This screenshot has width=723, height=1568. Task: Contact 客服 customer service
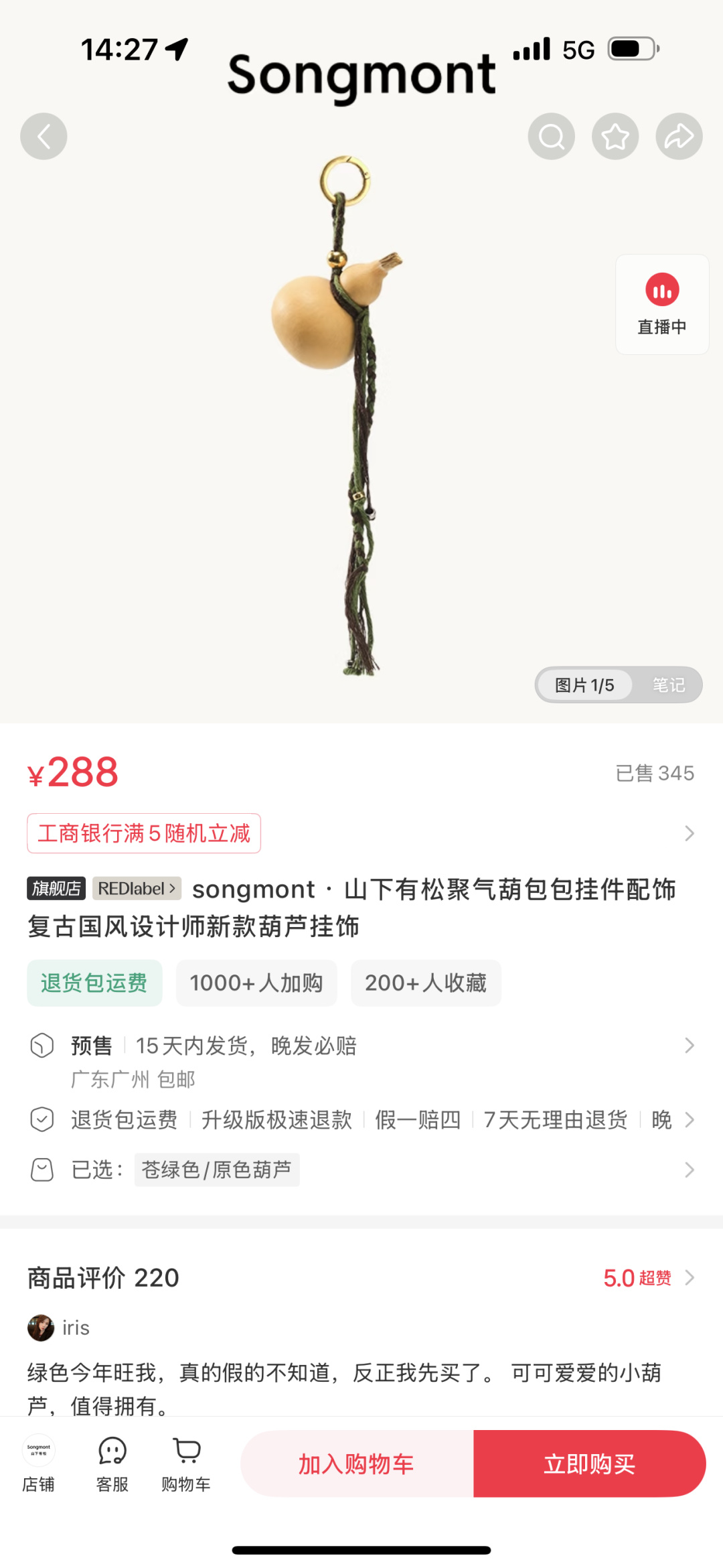(x=112, y=1464)
